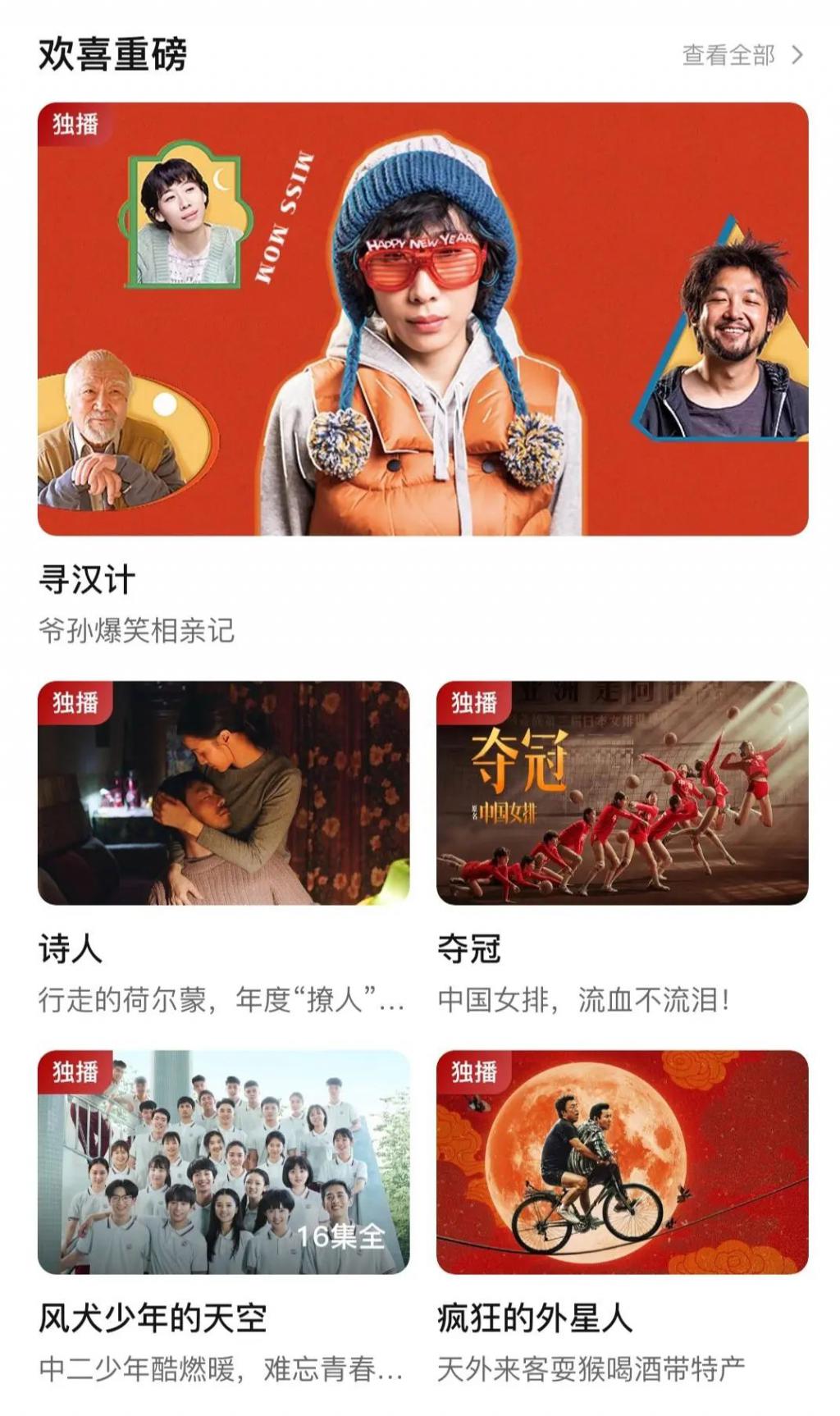Viewport: 840px width, 1416px height.
Task: Open the 夺冠 movie card
Action: click(622, 793)
